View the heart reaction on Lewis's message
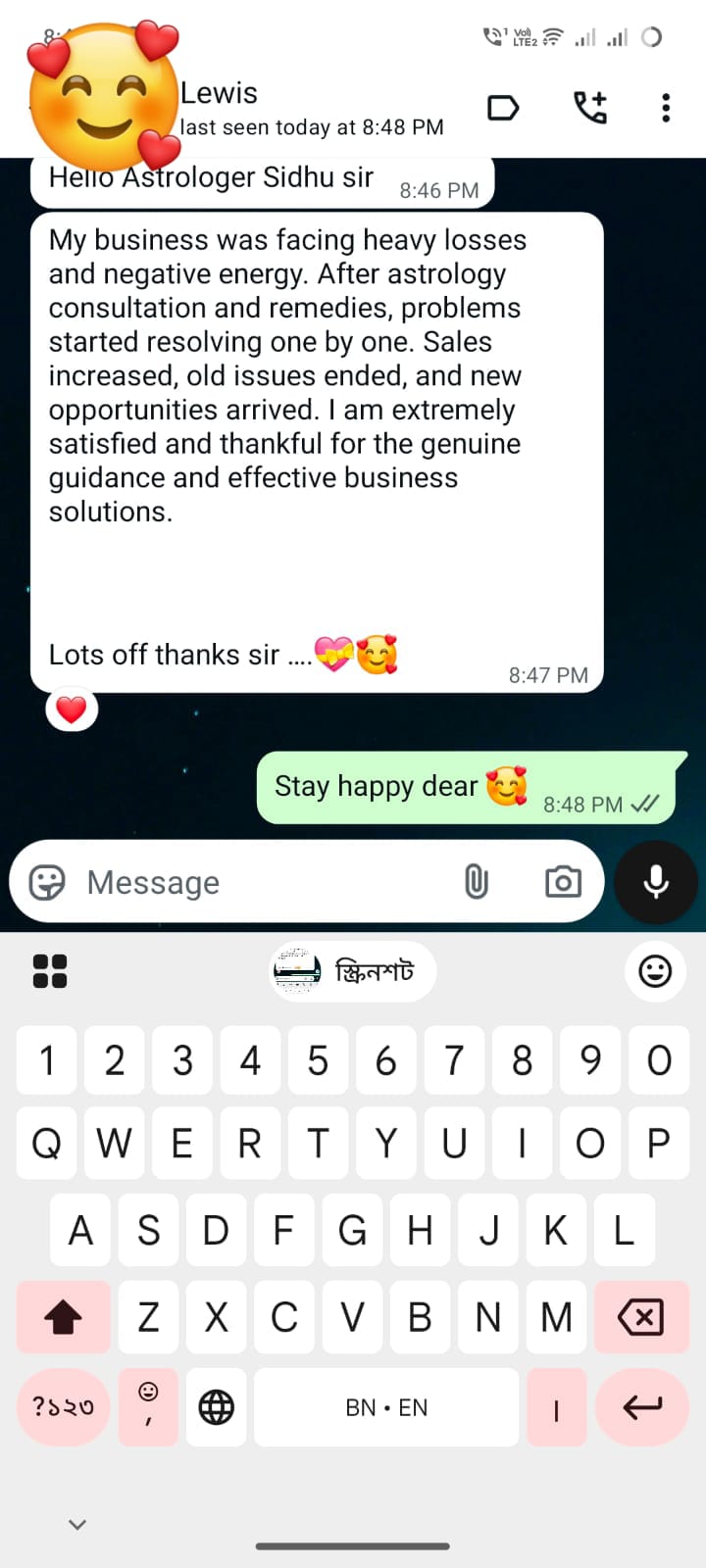The height and width of the screenshot is (1568, 706). click(x=72, y=710)
